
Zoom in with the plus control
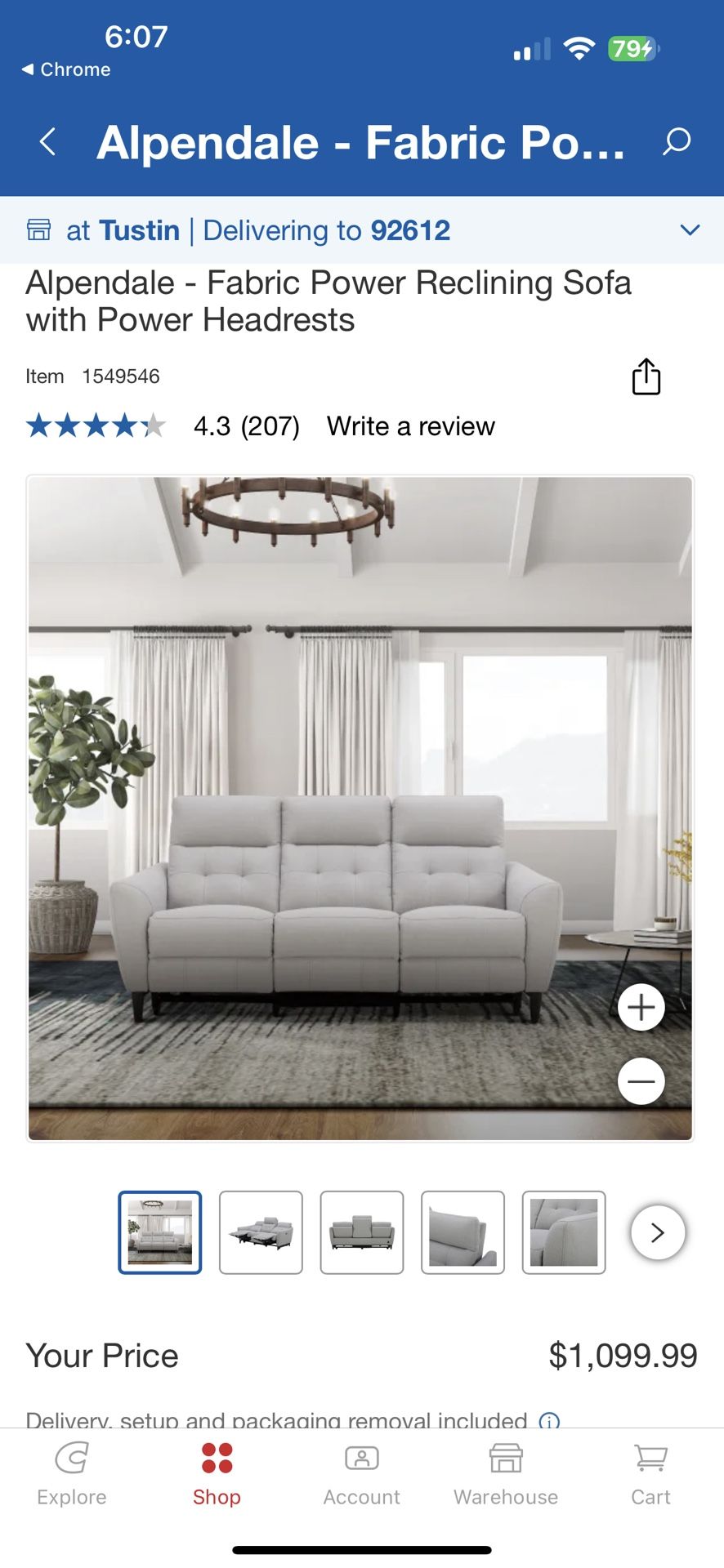tap(641, 1007)
